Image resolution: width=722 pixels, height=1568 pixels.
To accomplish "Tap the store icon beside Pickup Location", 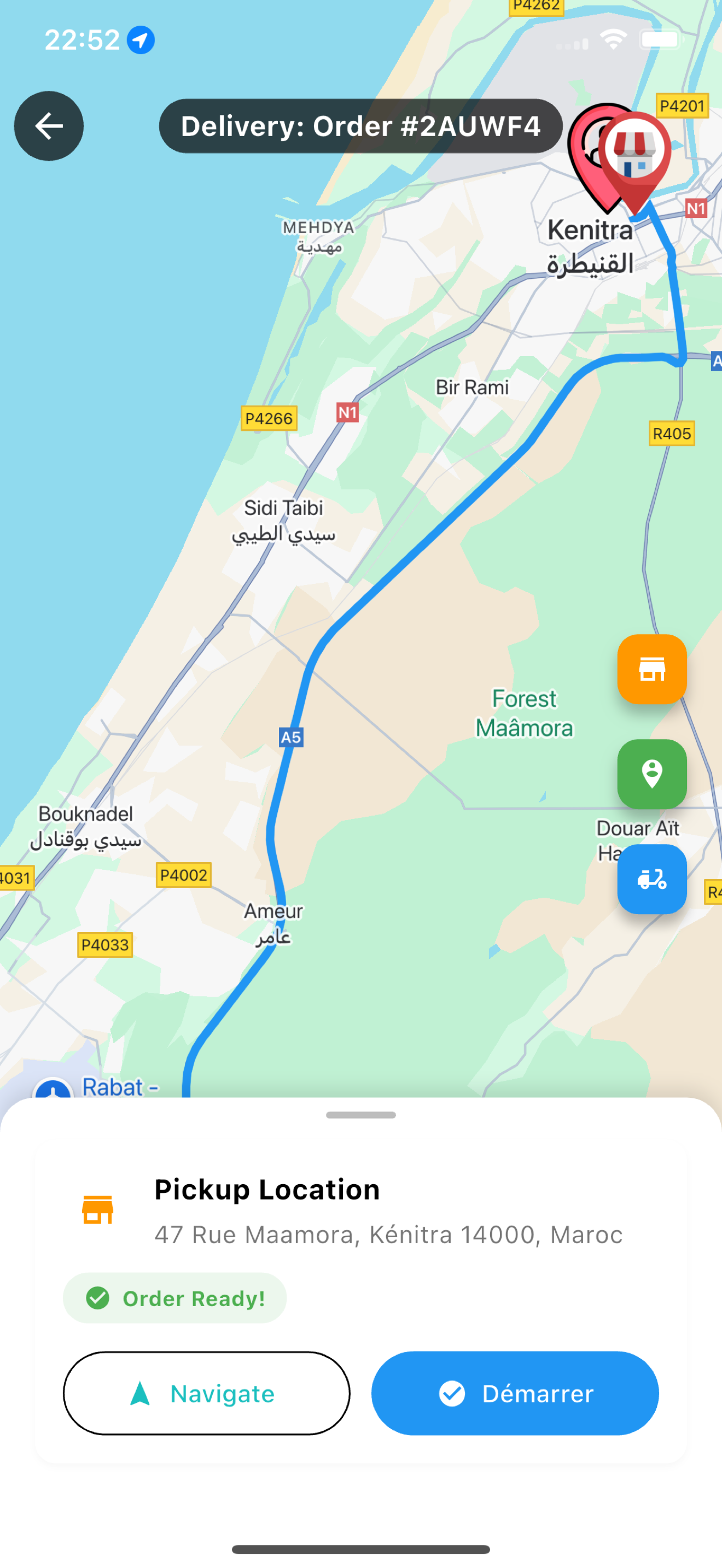I will [97, 1209].
